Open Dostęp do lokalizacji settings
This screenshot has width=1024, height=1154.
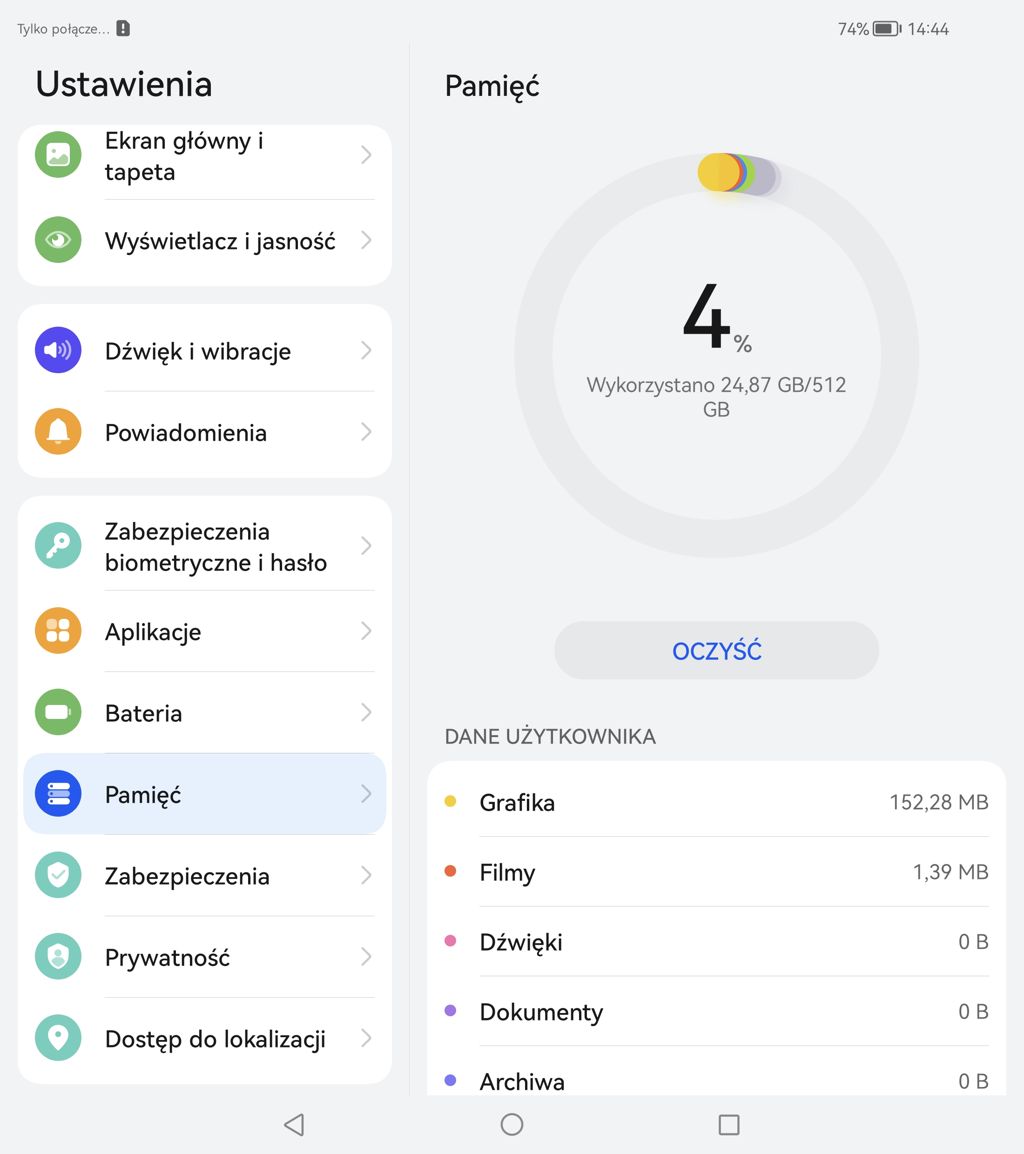pyautogui.click(x=205, y=1039)
